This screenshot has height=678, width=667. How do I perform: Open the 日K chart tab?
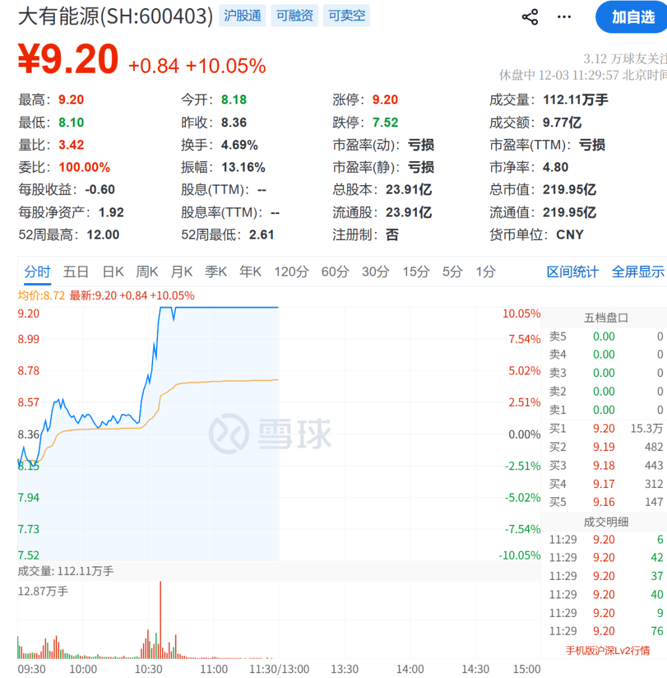[113, 272]
